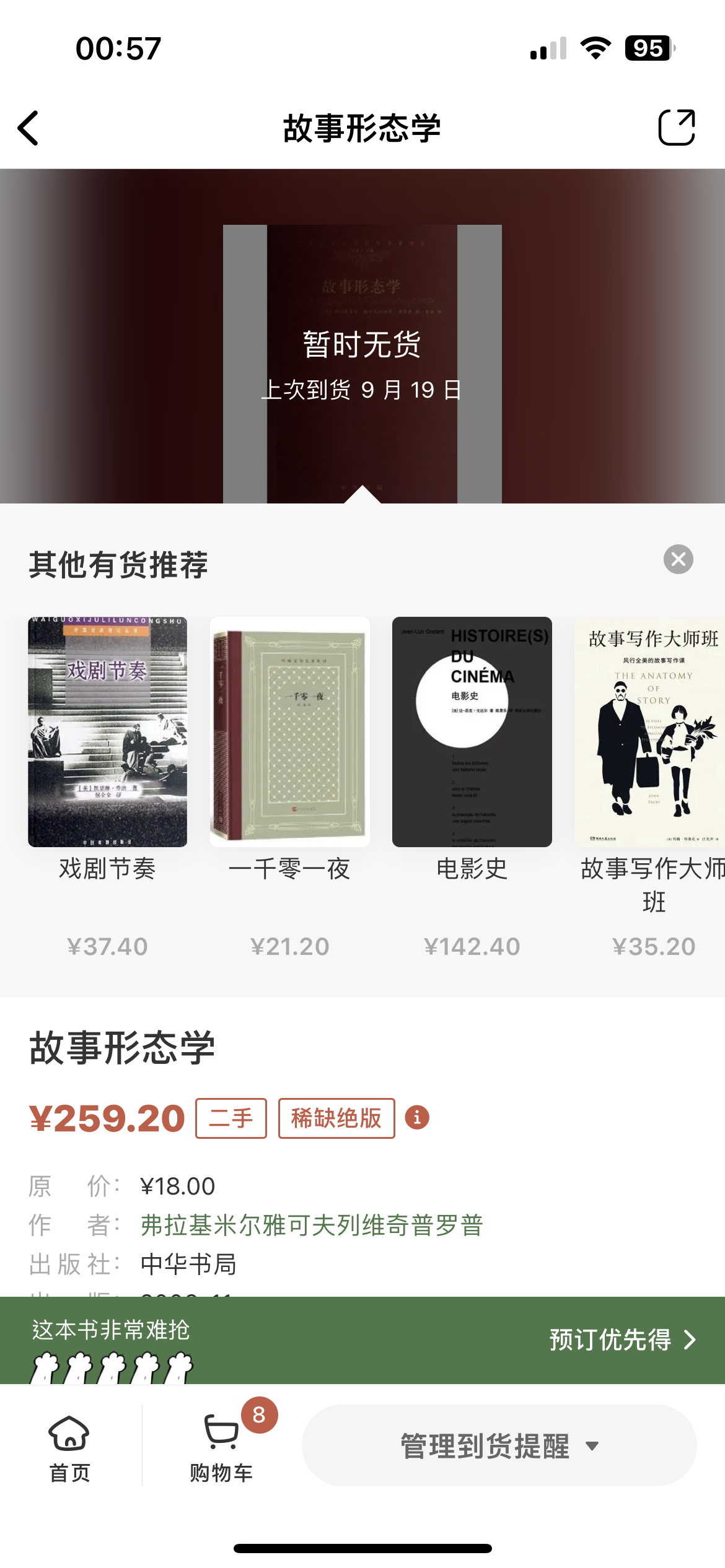725x1568 pixels.
Task: Open the info icon beside 稀缺绝版
Action: 417,1118
